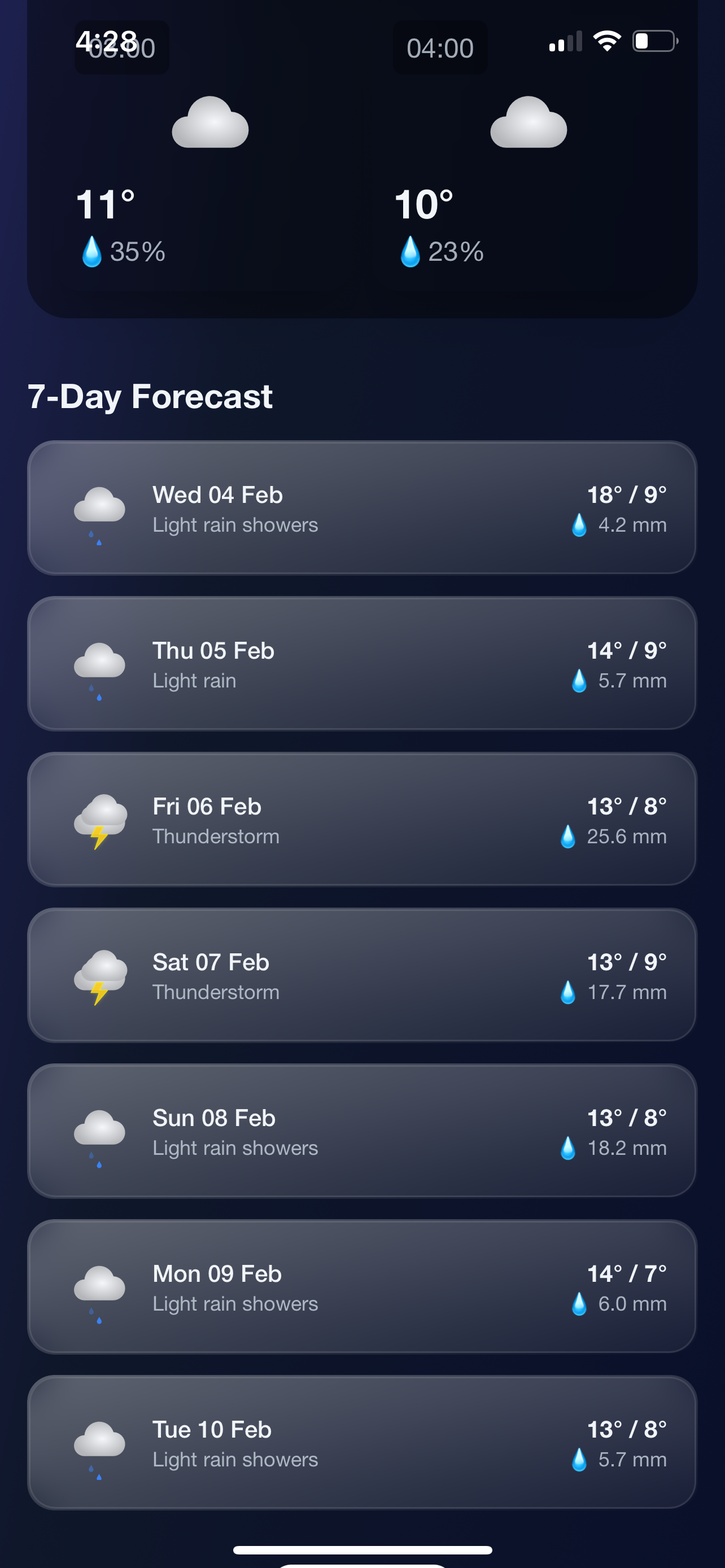
Task: Tap the Sun 08 Feb forecast card
Action: coord(361,1131)
